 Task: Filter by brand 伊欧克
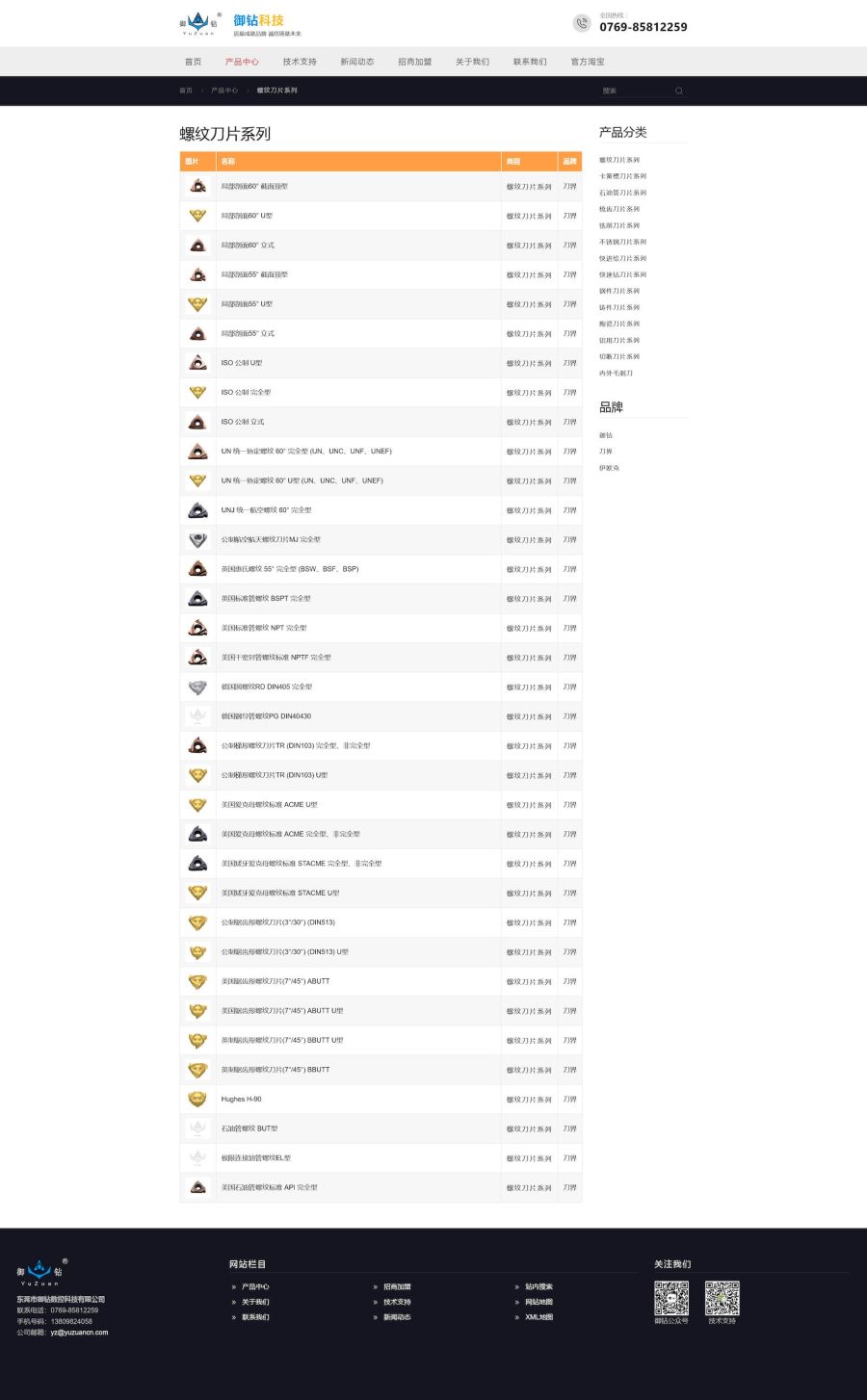609,468
